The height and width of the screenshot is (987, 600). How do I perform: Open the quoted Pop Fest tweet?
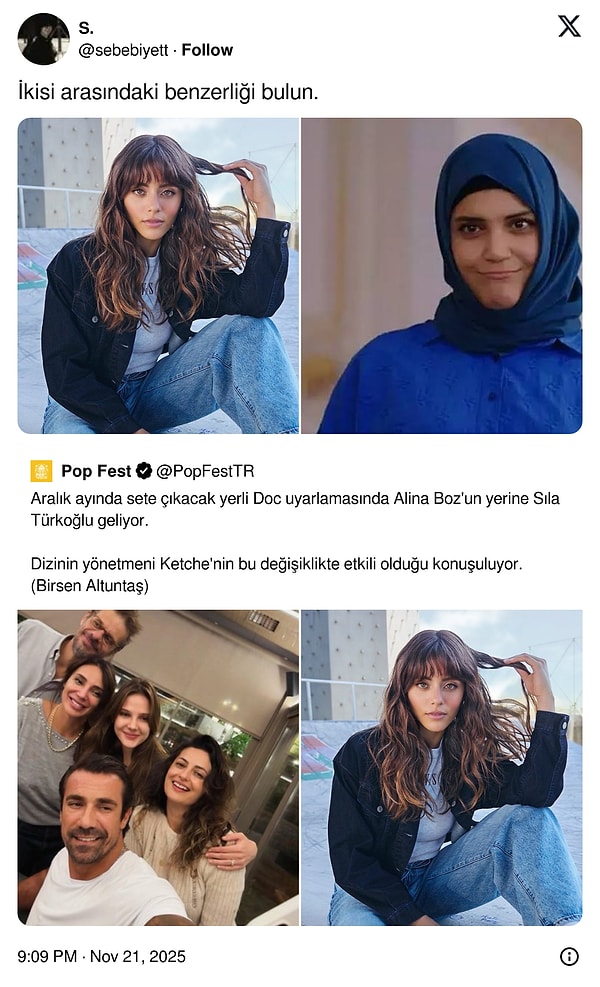click(300, 528)
